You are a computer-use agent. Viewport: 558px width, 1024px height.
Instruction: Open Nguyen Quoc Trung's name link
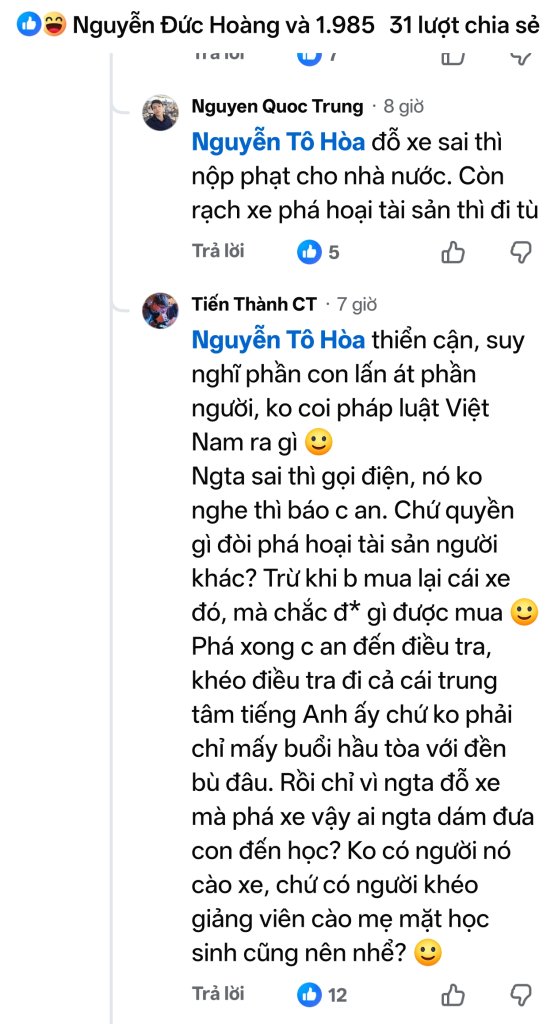pos(277,106)
